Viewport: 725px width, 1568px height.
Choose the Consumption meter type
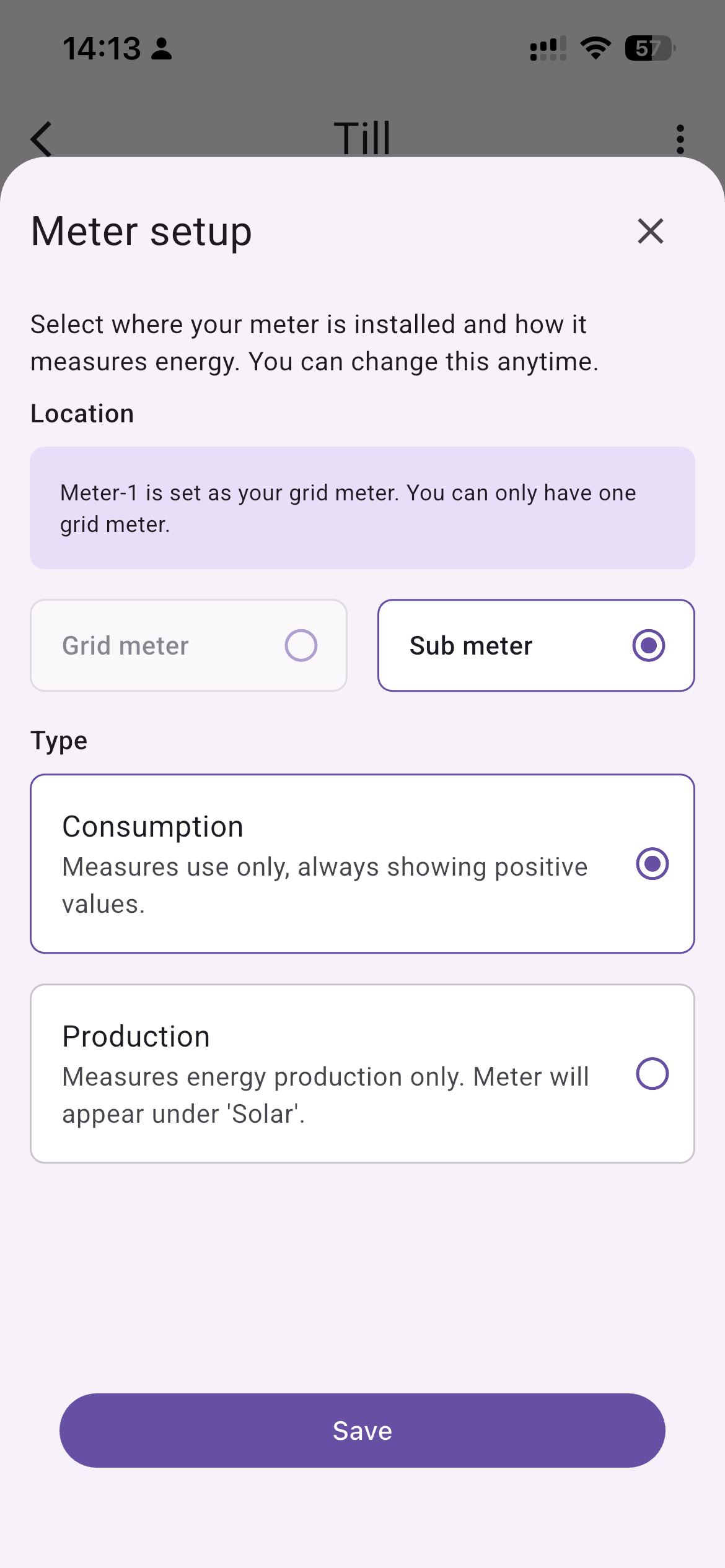point(362,862)
